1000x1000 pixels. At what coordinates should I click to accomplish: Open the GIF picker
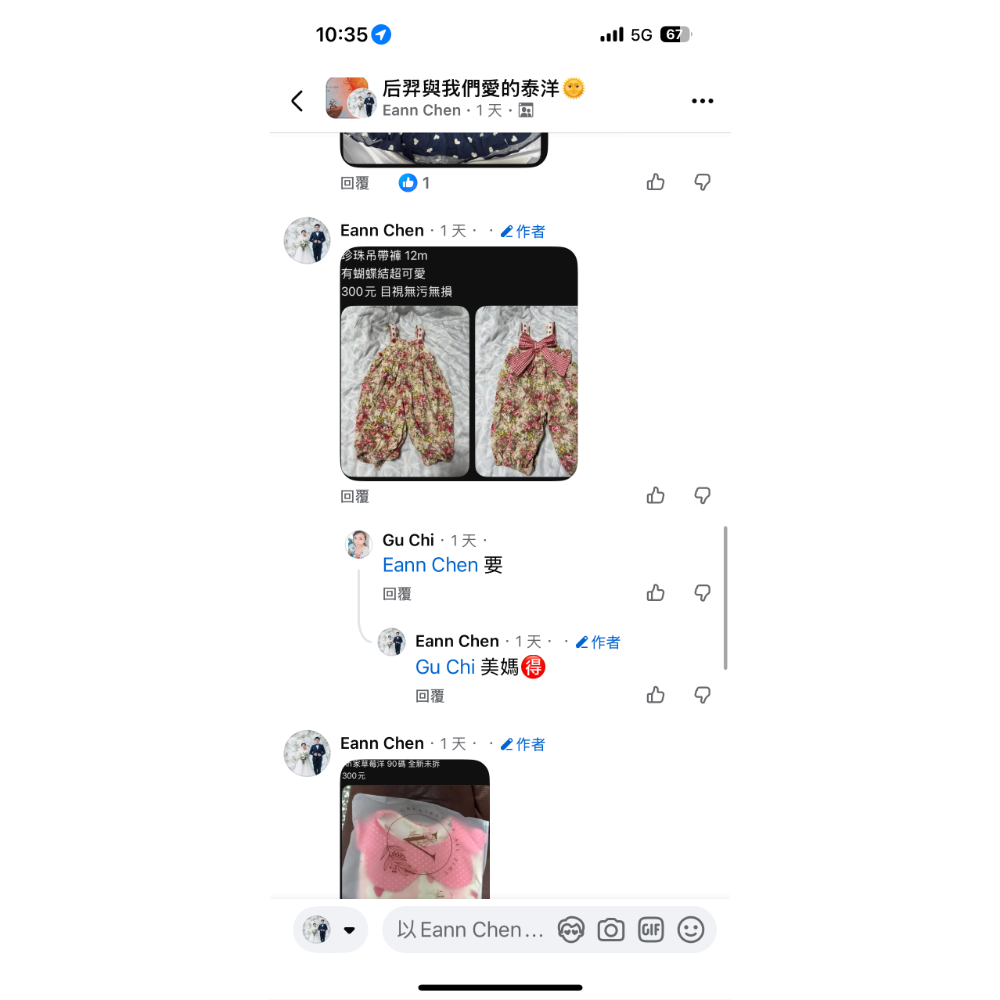pos(651,930)
